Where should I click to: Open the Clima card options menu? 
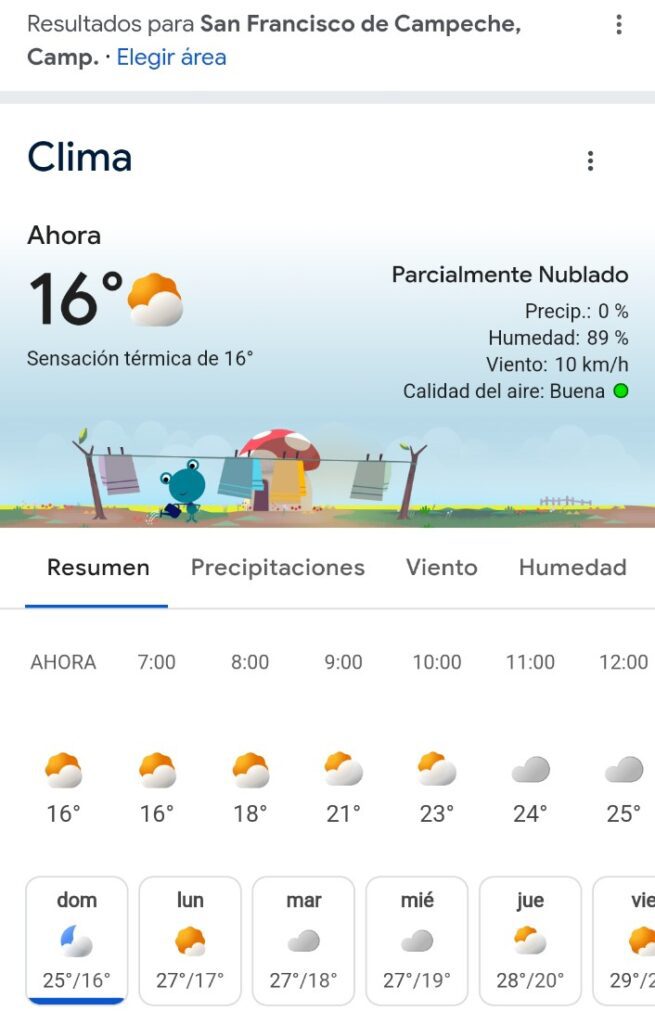point(591,161)
